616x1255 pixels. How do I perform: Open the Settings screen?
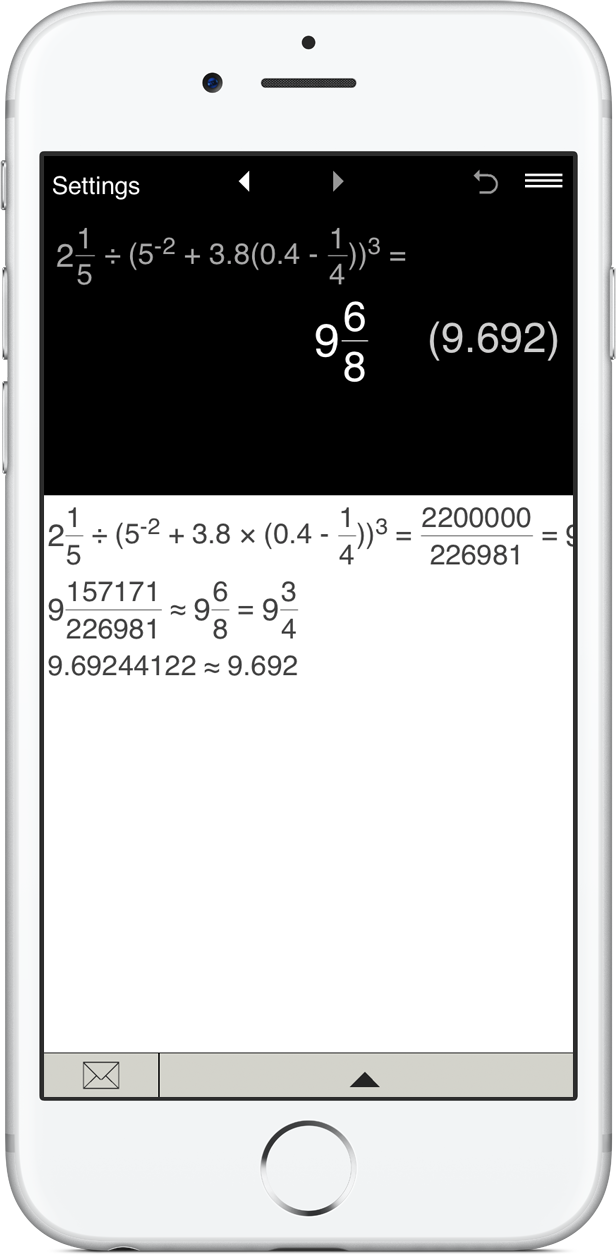[x=96, y=186]
